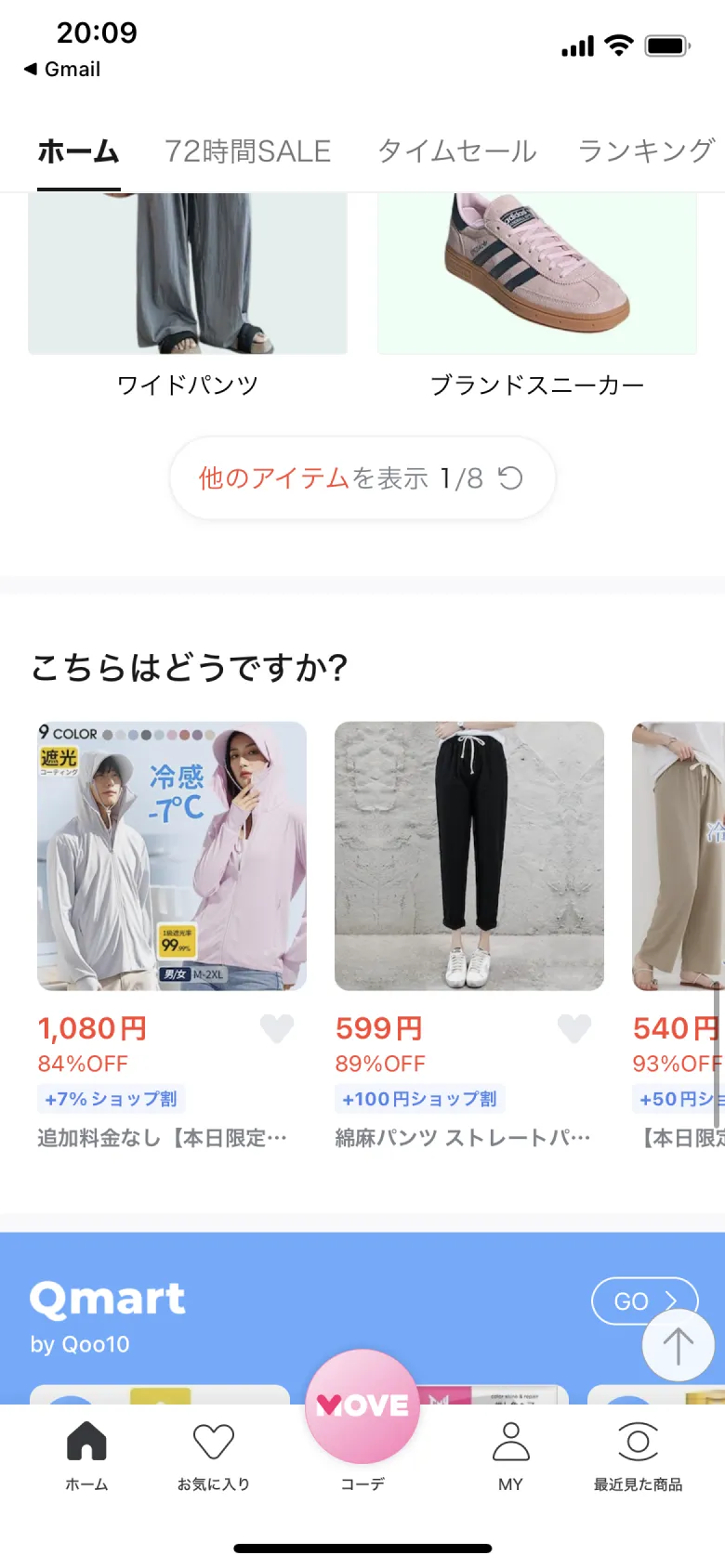Open the ランキング tab

pos(643,150)
